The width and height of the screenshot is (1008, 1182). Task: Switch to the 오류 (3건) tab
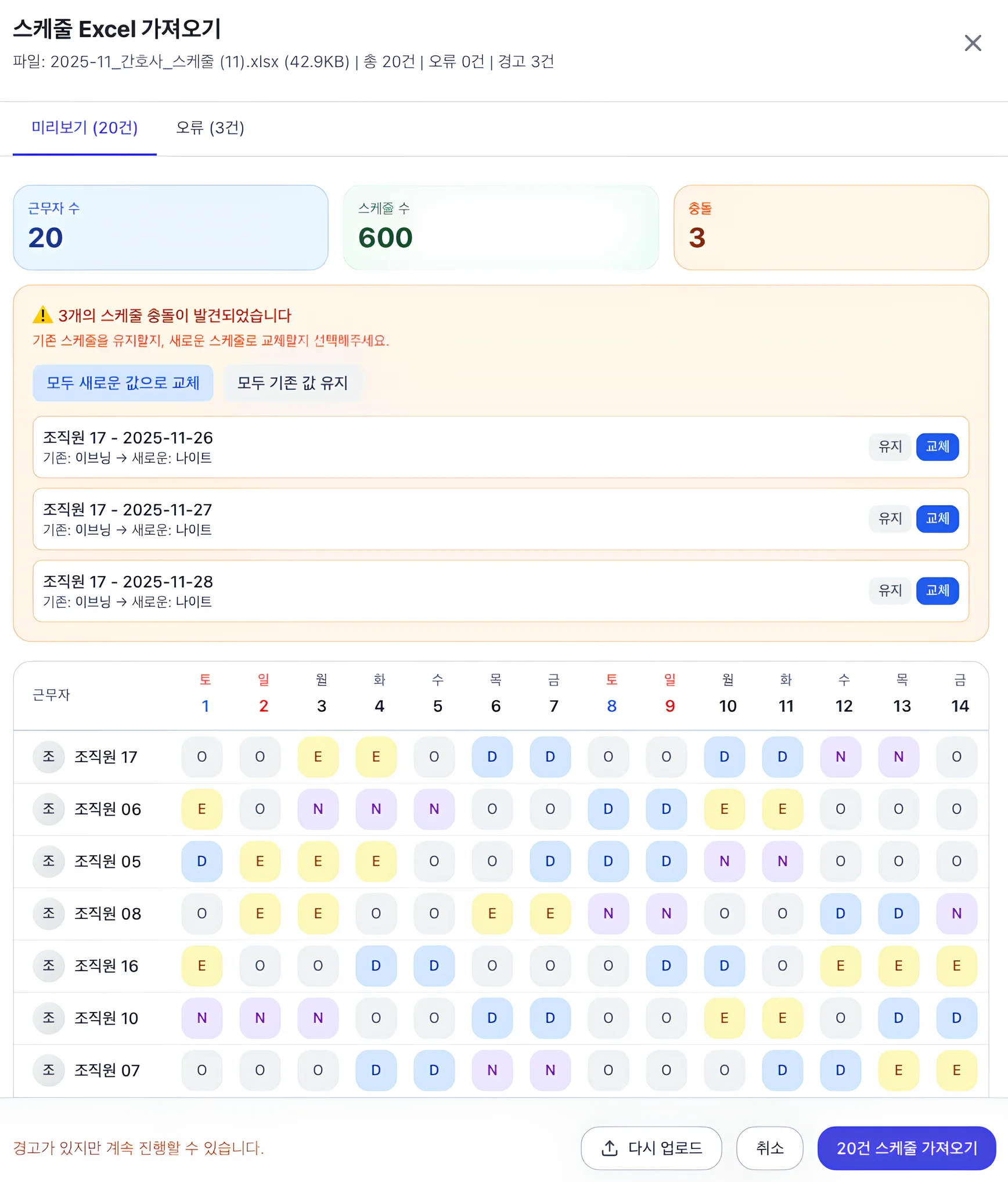210,128
